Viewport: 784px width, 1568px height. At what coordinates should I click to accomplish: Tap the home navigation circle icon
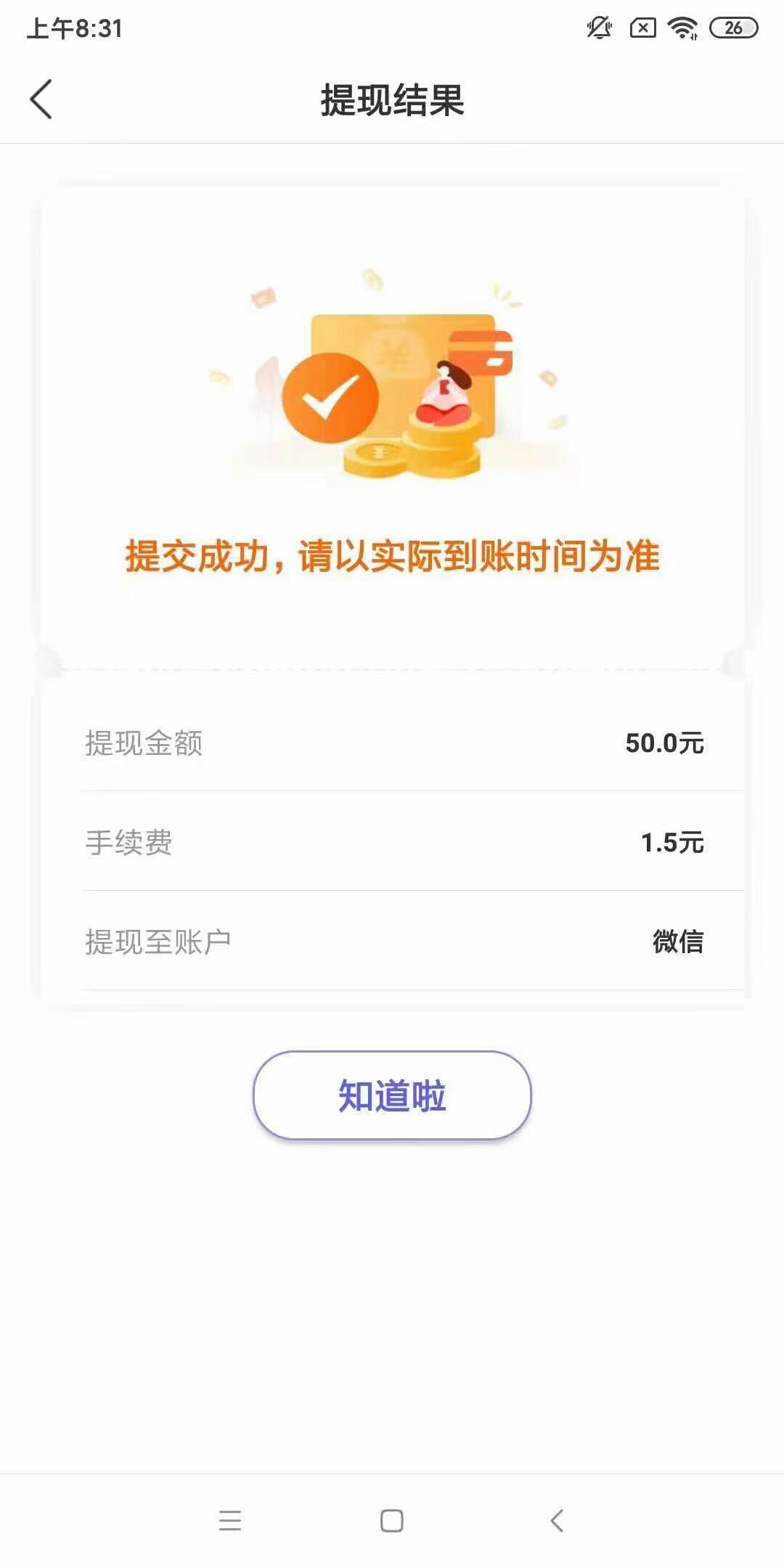click(392, 1522)
